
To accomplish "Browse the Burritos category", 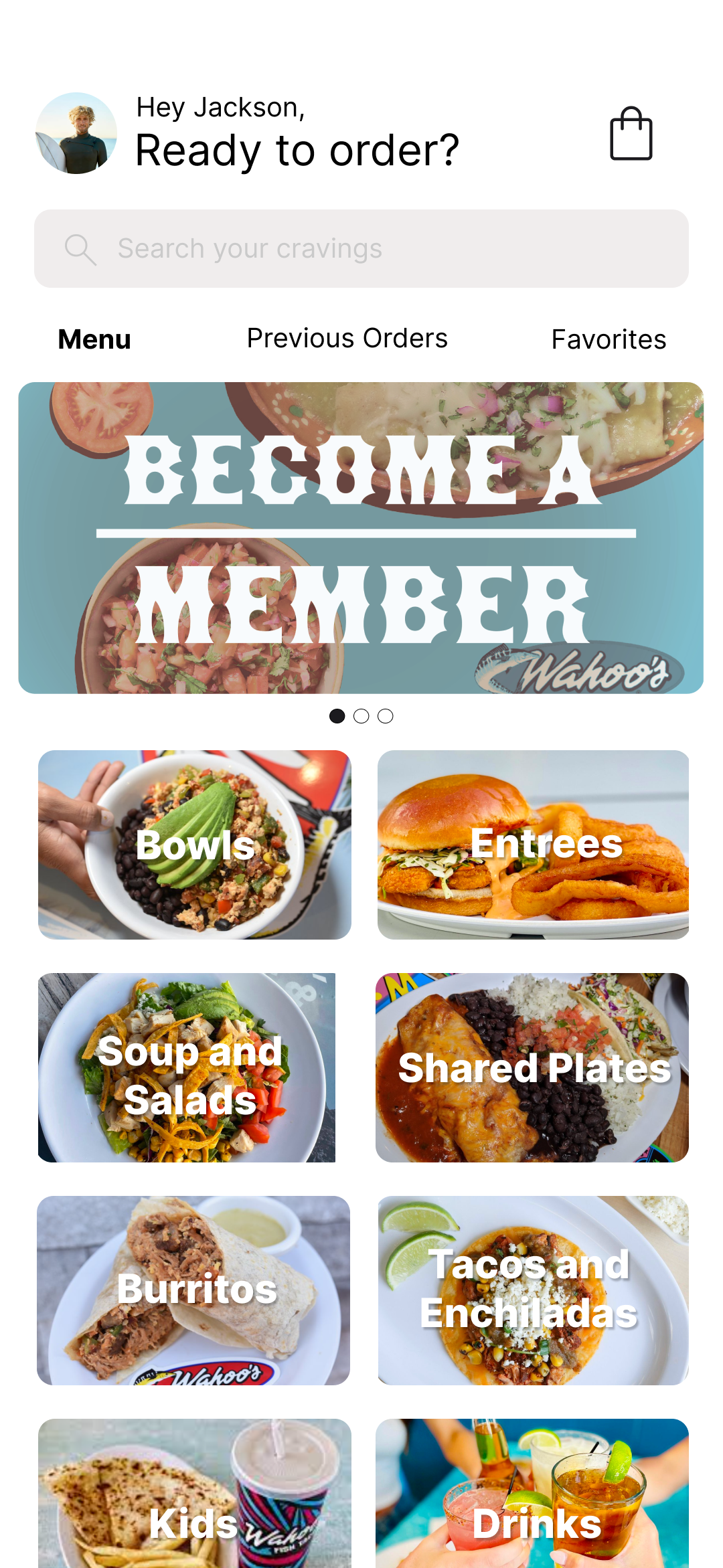I will click(193, 1290).
